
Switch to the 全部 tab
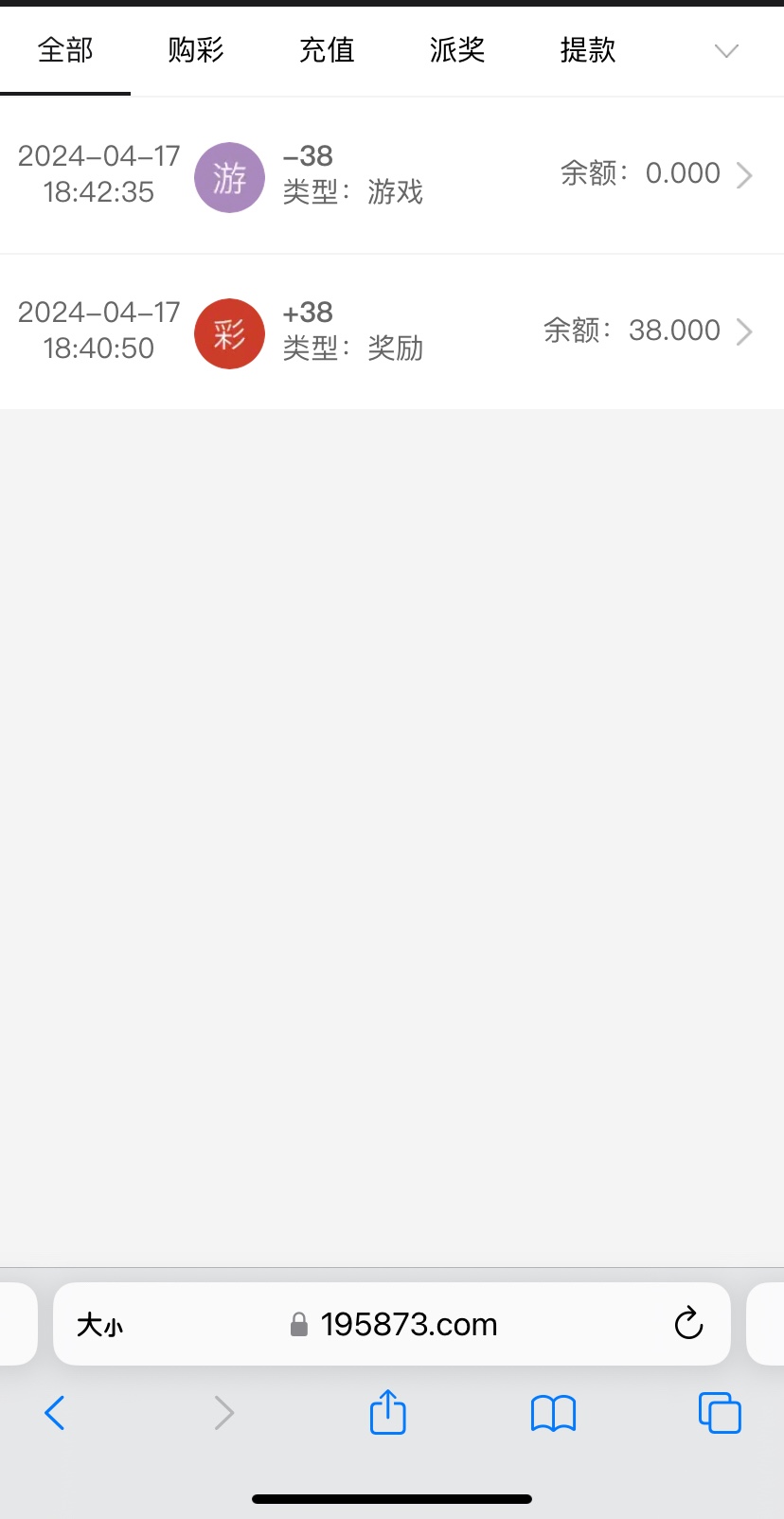coord(65,50)
